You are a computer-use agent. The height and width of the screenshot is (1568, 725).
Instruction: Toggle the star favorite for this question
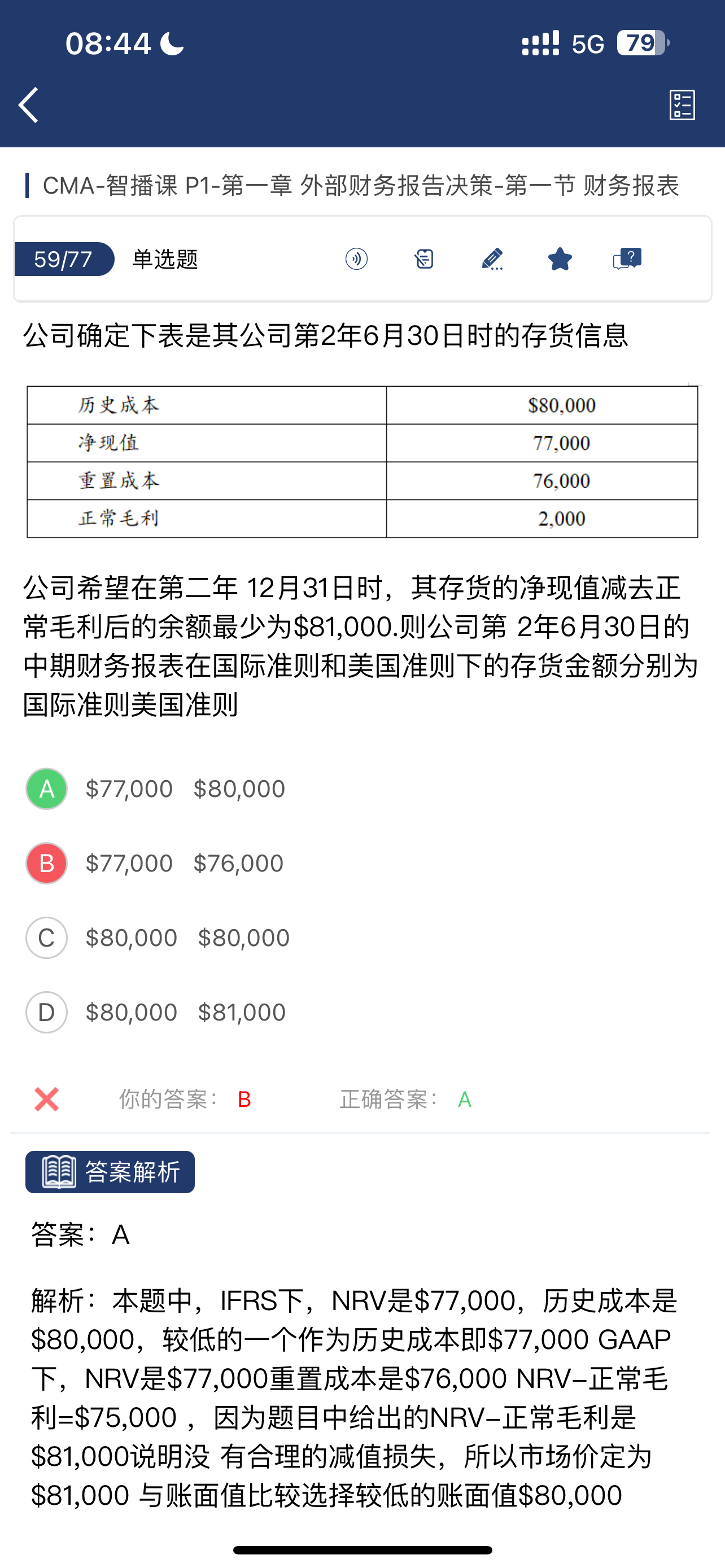[x=560, y=259]
